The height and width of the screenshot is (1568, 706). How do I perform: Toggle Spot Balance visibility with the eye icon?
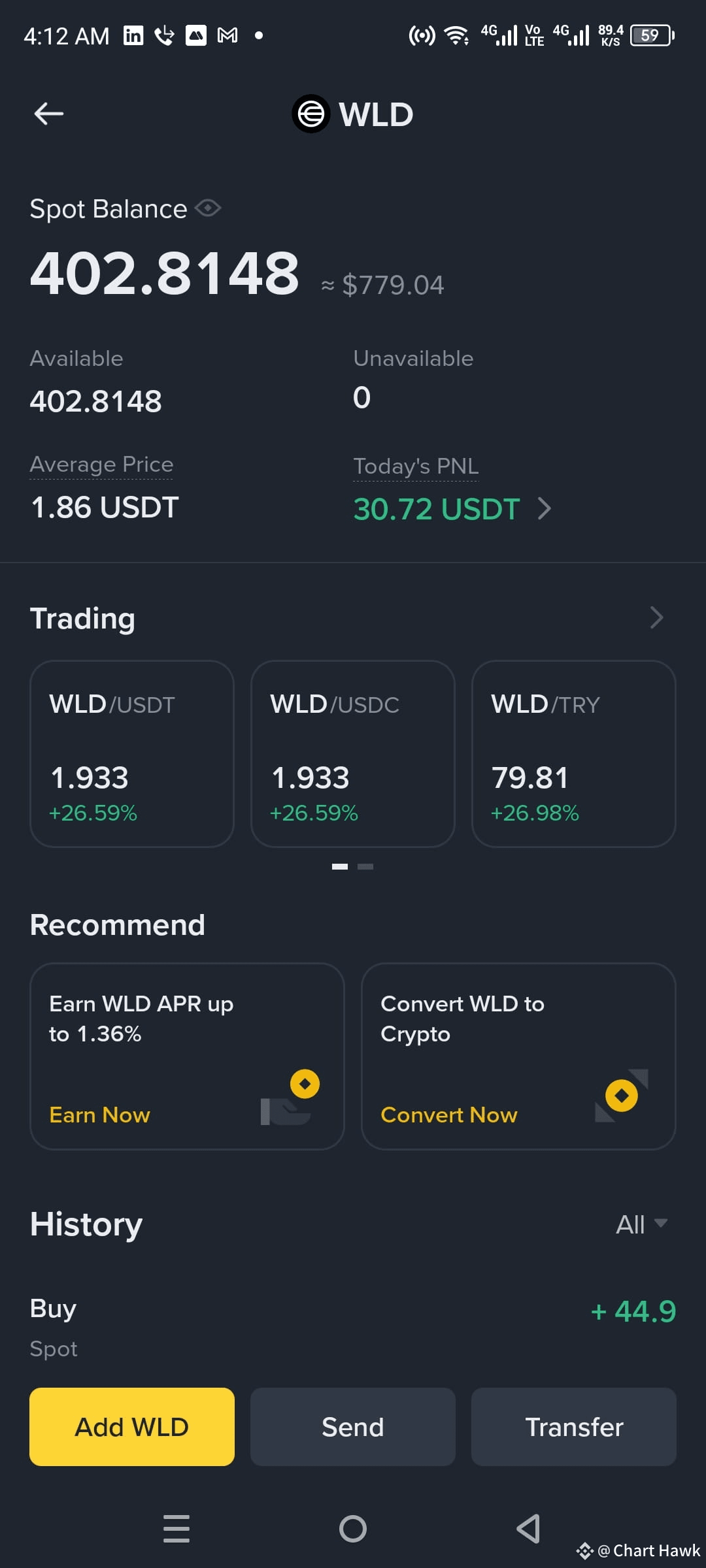coord(209,208)
